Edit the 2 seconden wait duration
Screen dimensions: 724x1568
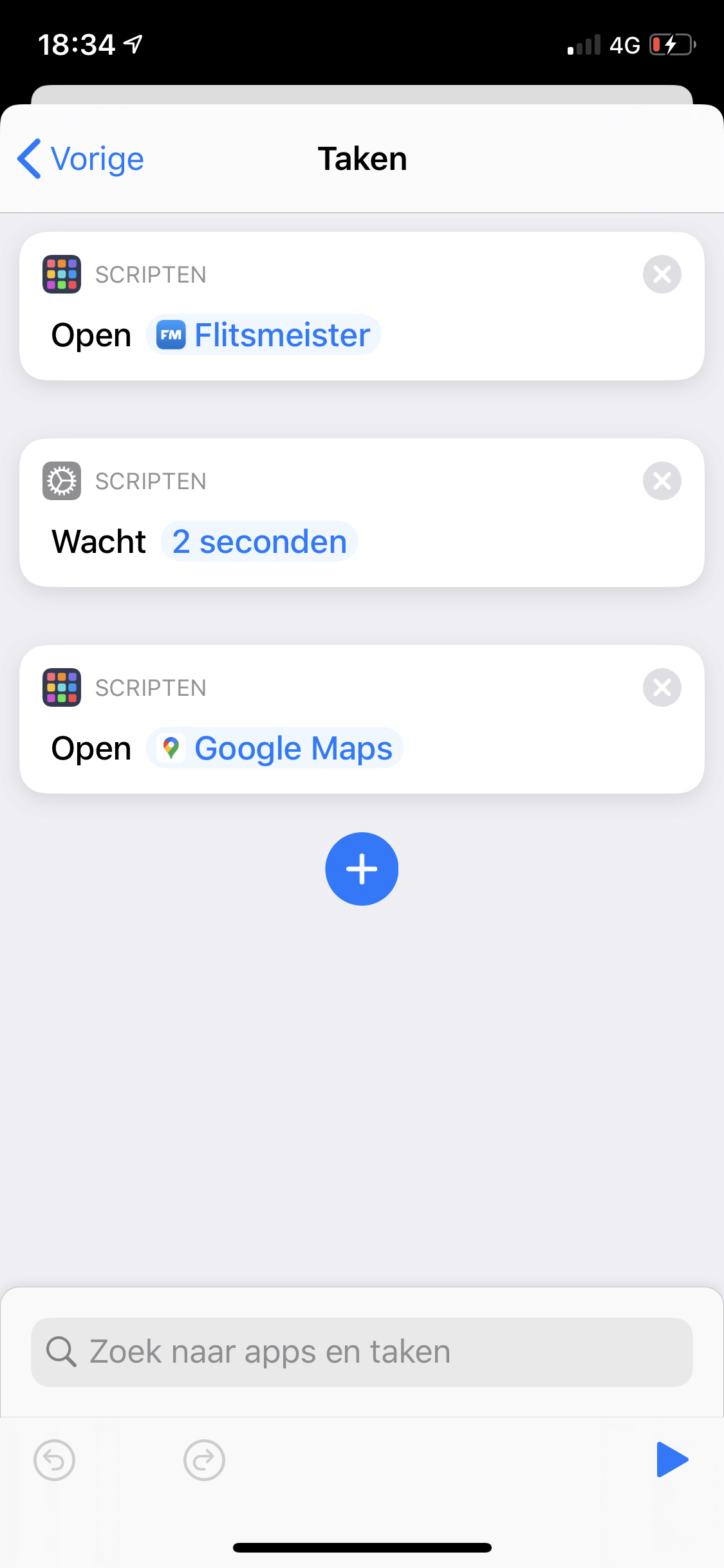pyautogui.click(x=259, y=541)
